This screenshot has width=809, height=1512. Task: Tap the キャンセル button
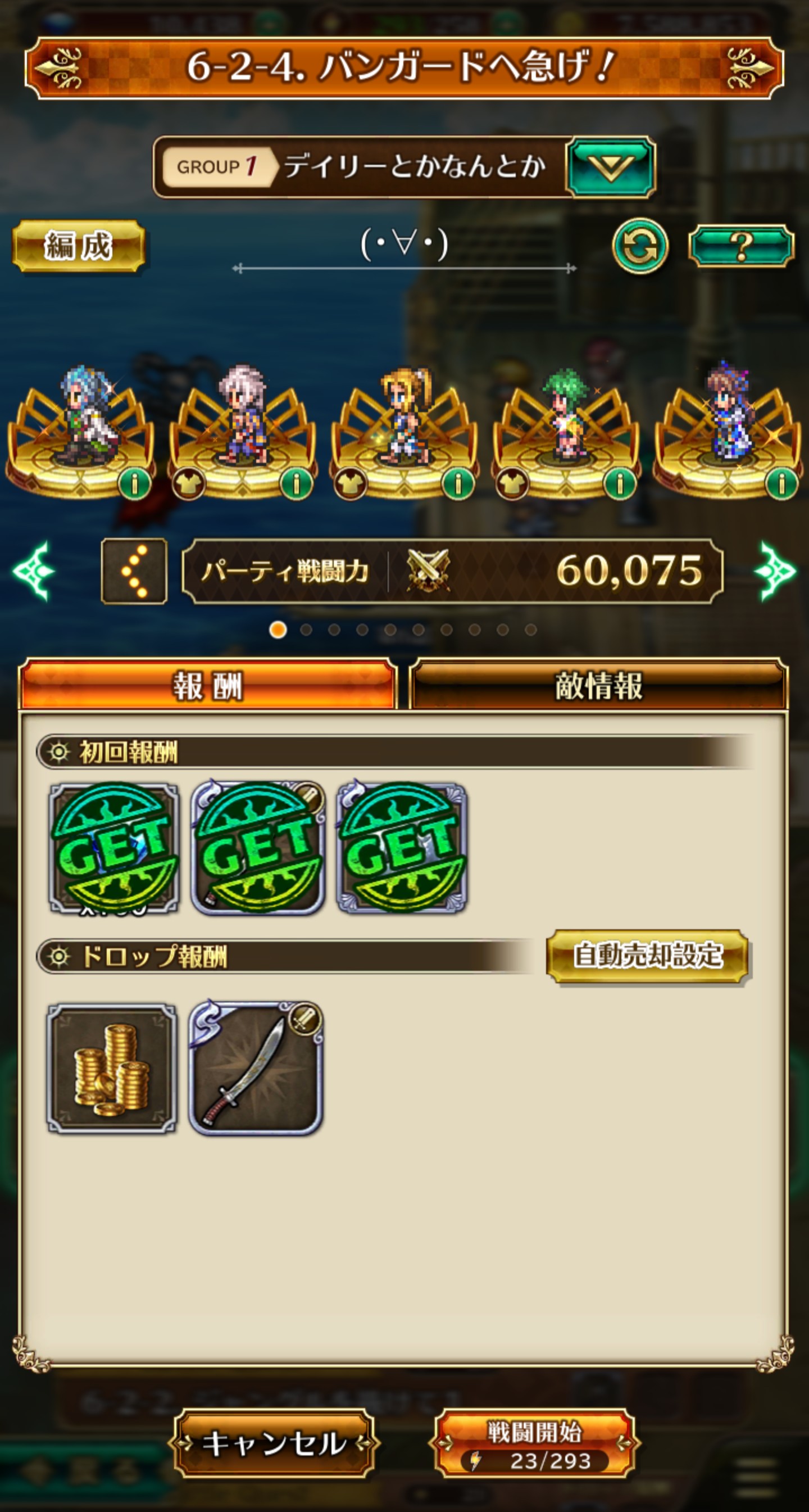pyautogui.click(x=274, y=1444)
